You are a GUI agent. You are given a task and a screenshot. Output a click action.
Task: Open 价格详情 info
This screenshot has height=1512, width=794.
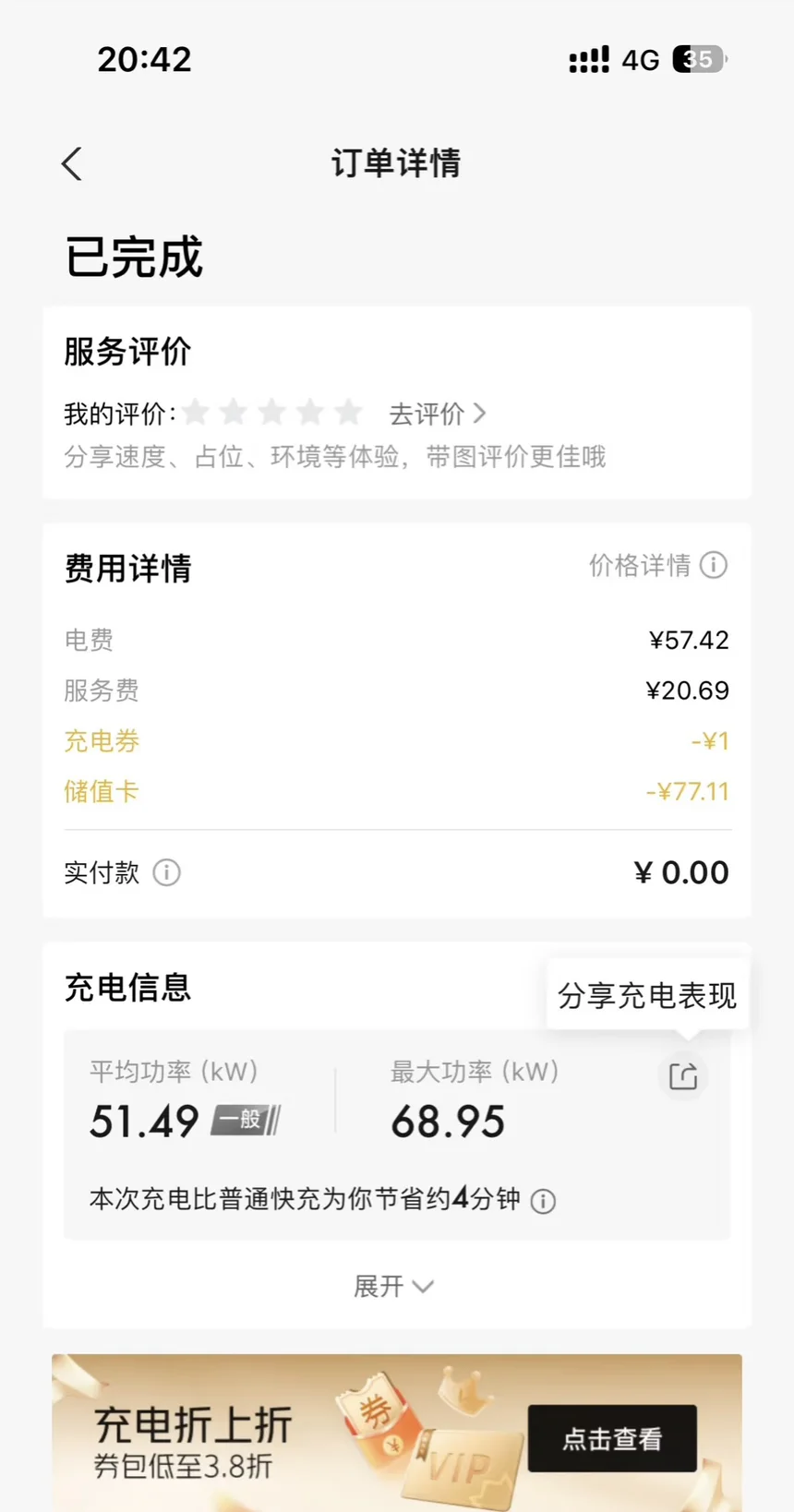[657, 565]
